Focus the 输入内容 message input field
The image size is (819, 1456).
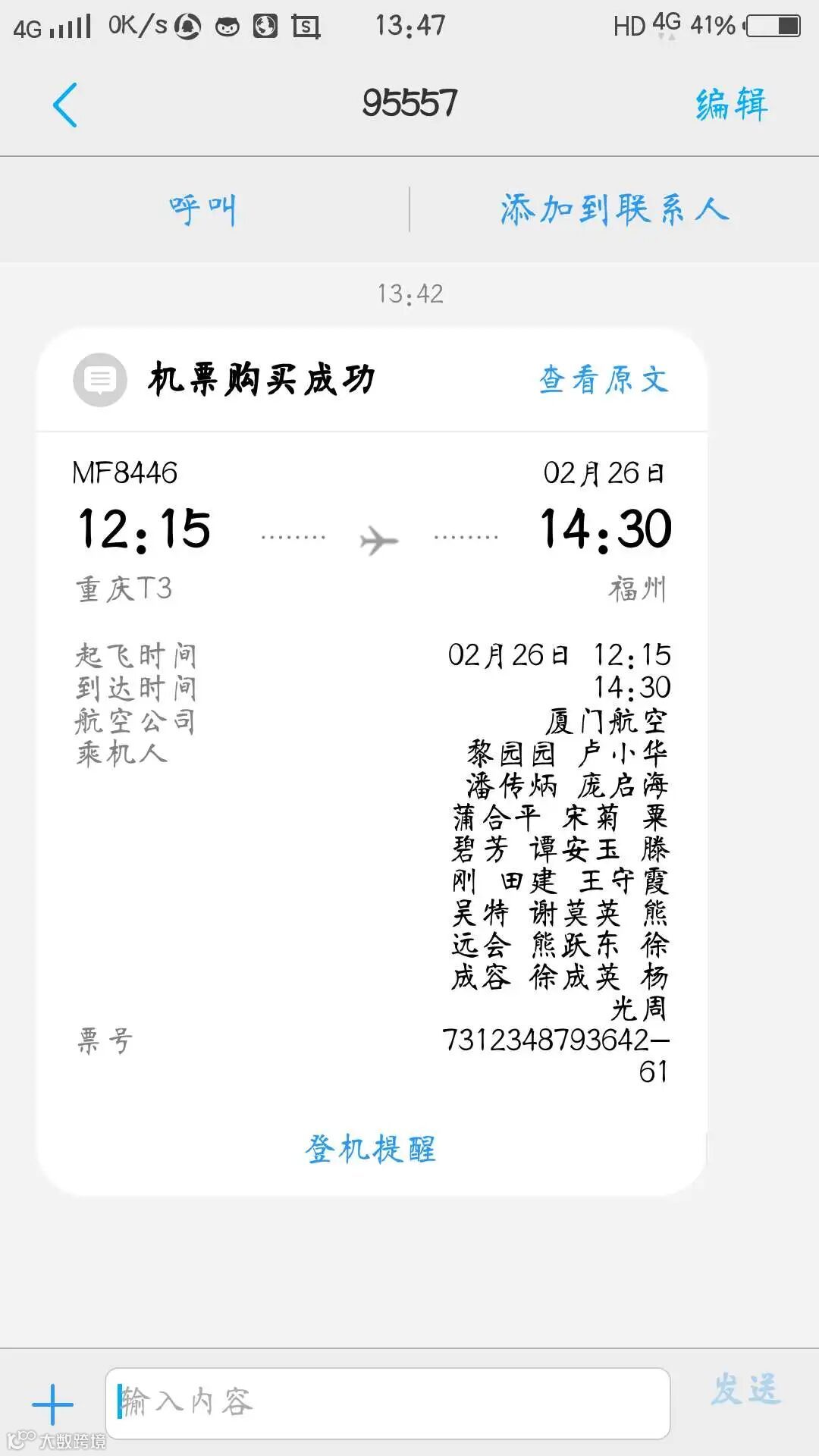pyautogui.click(x=388, y=1403)
